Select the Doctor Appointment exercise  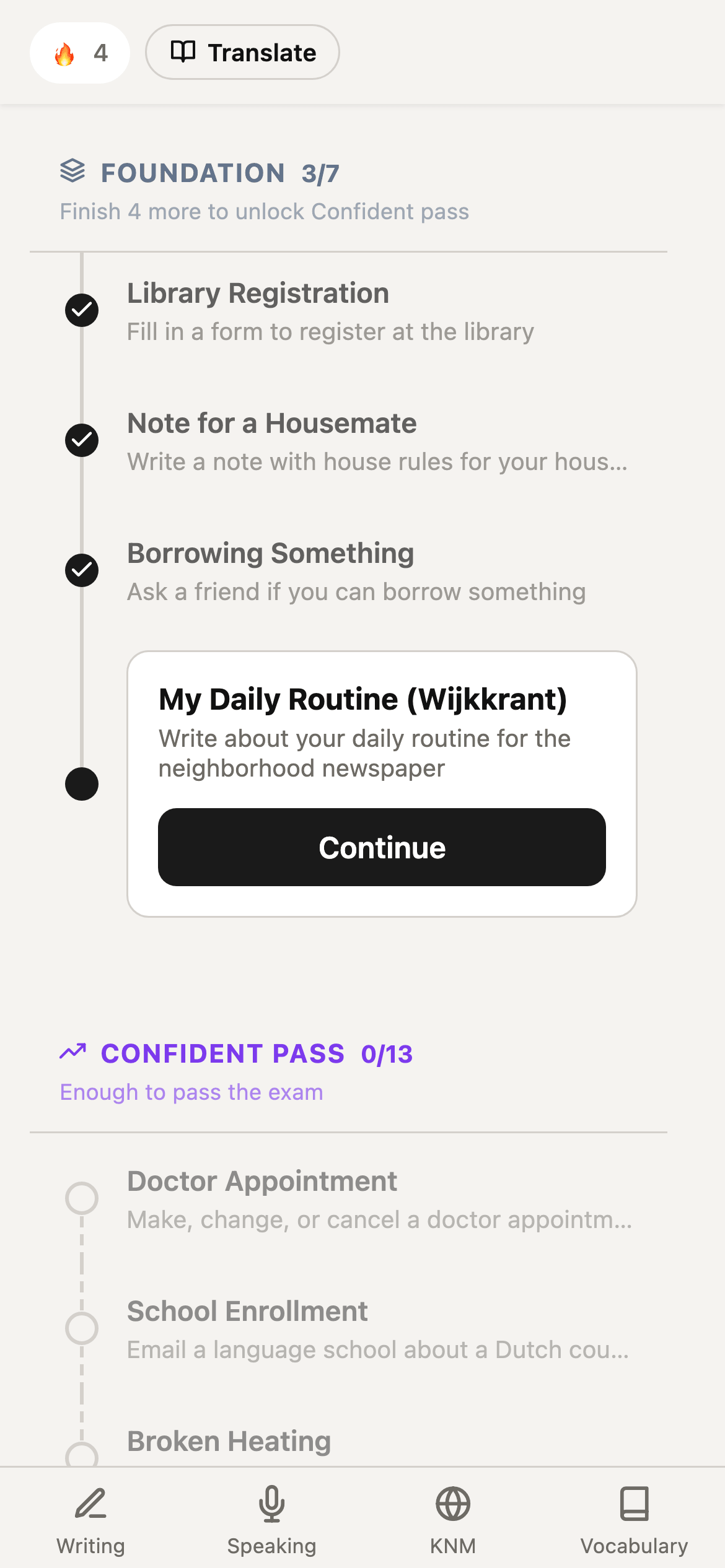[x=379, y=1200]
